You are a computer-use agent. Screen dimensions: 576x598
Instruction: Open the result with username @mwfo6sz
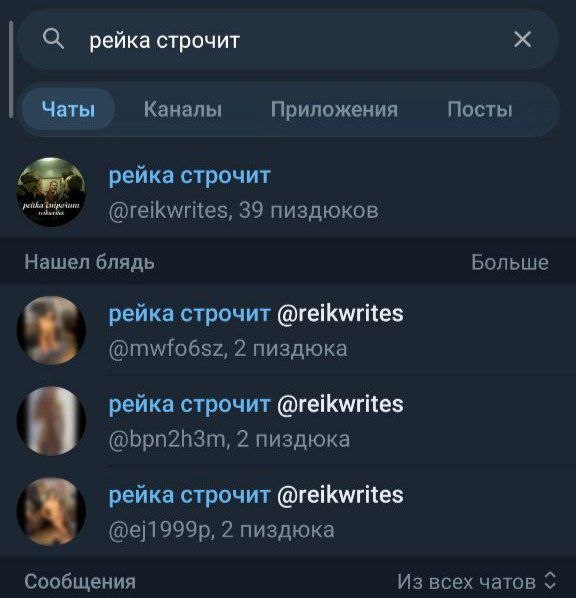point(288,330)
